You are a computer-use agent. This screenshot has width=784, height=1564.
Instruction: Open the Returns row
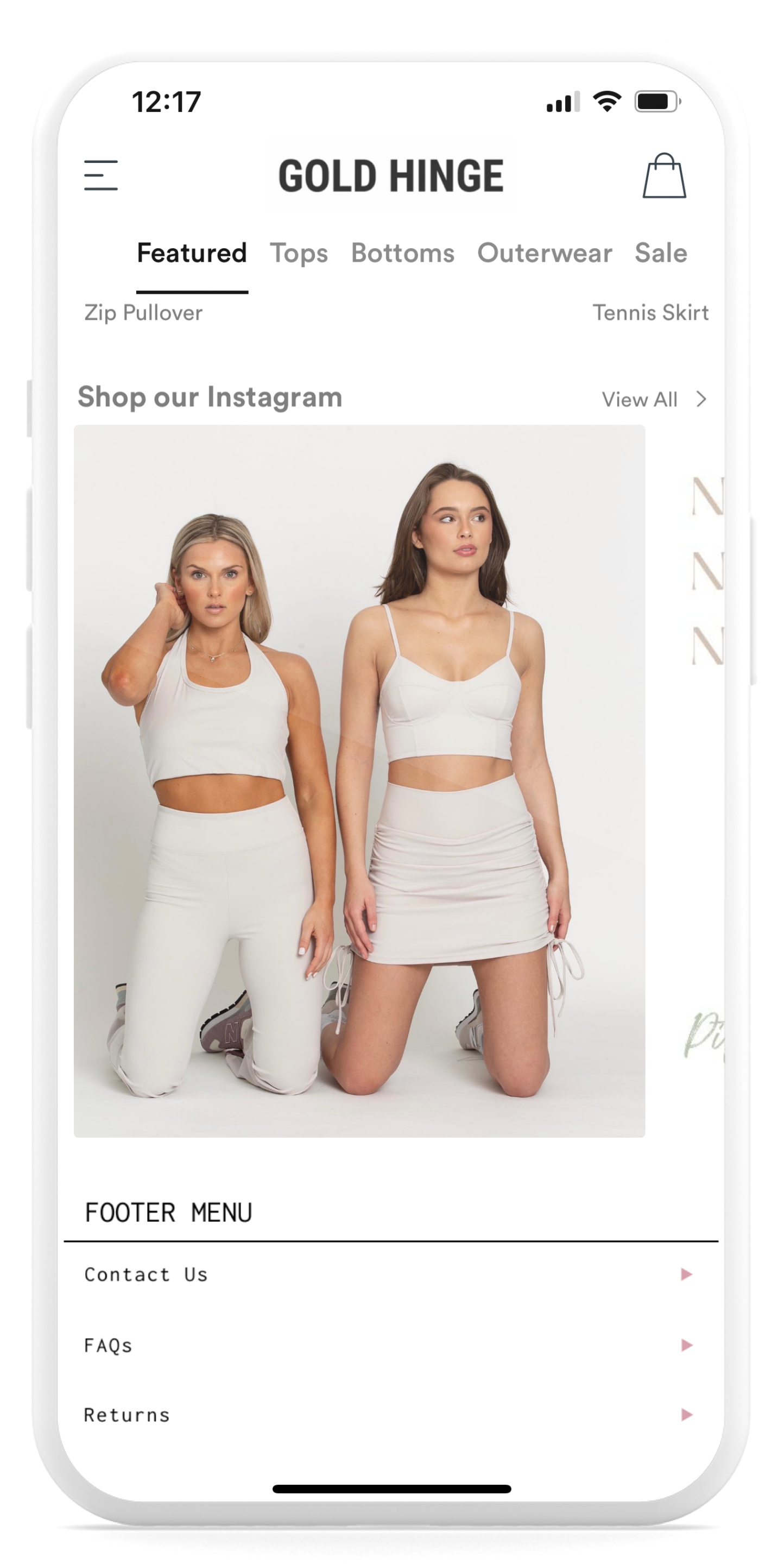(391, 1415)
